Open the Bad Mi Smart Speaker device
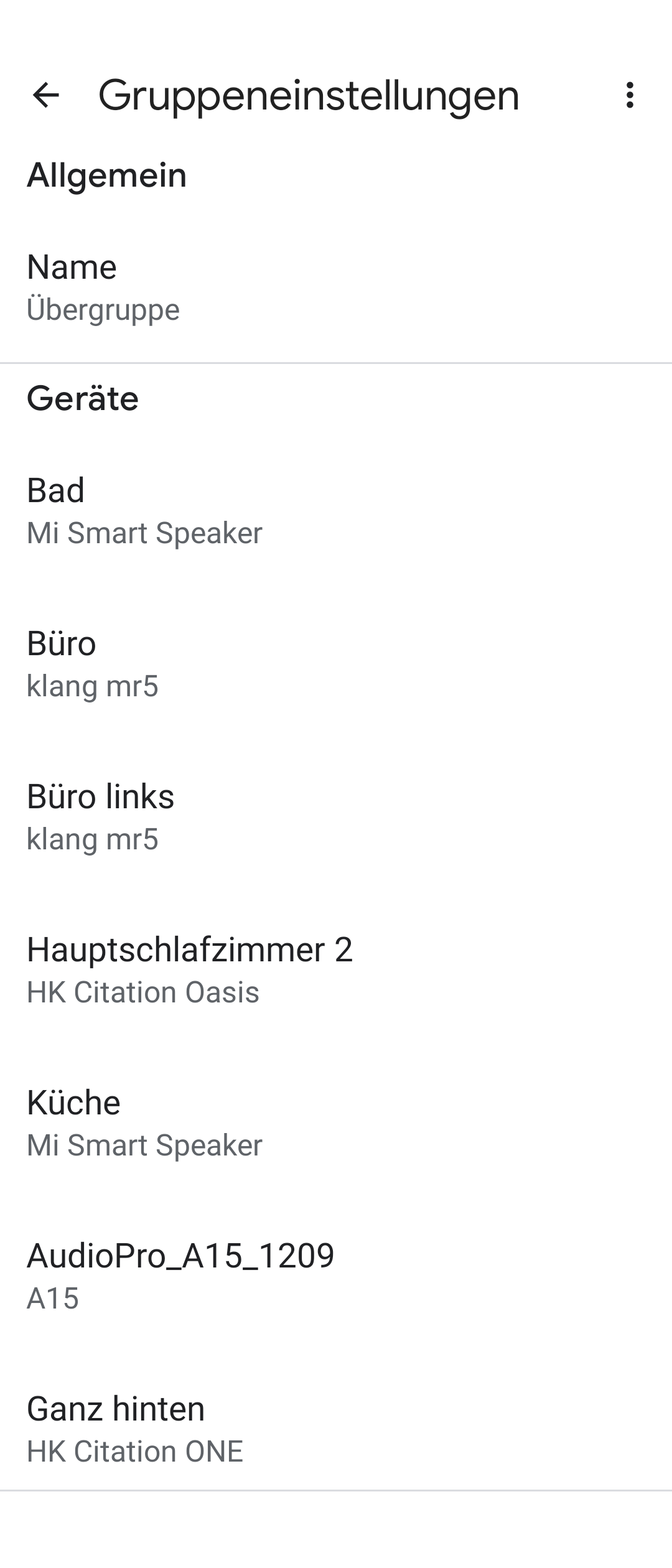 click(336, 511)
